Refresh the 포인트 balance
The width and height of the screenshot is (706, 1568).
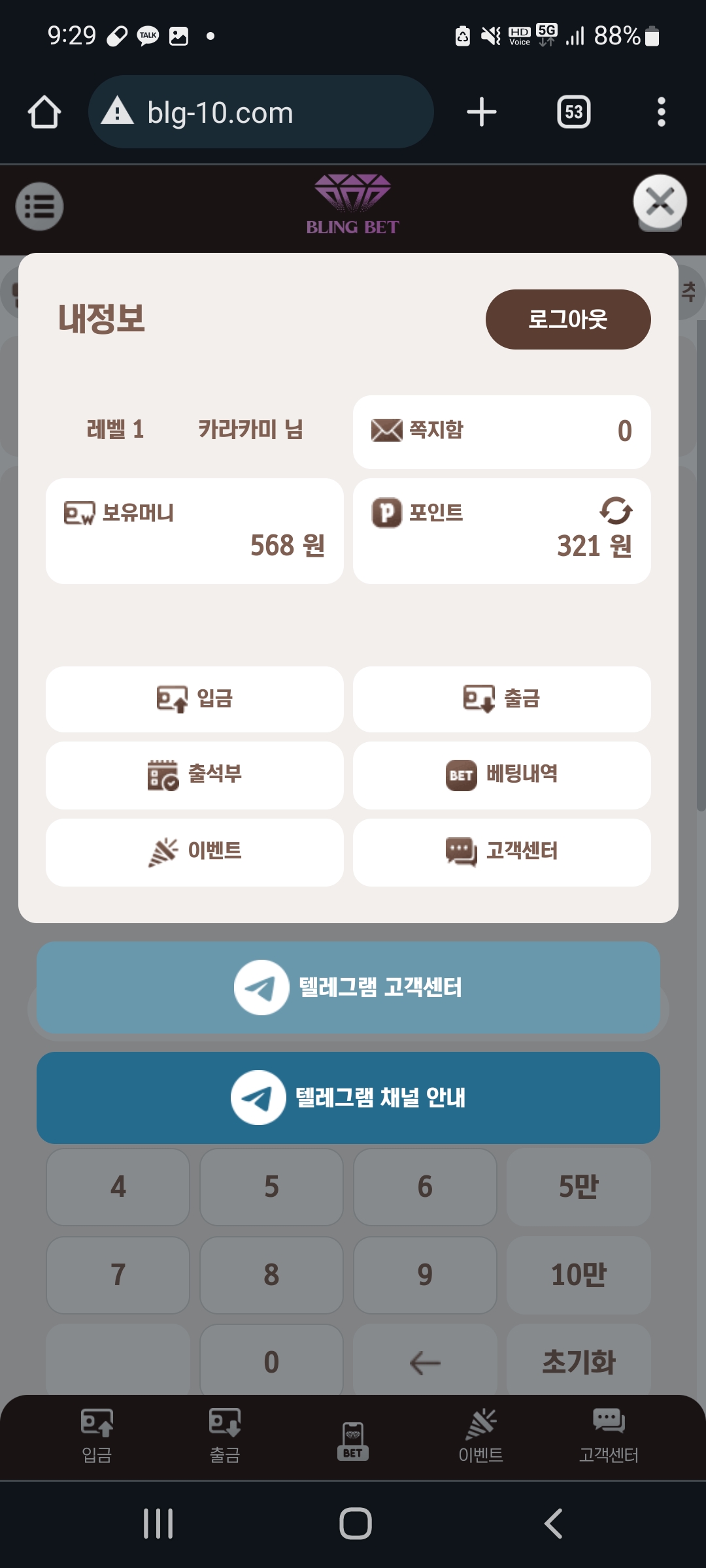(616, 511)
